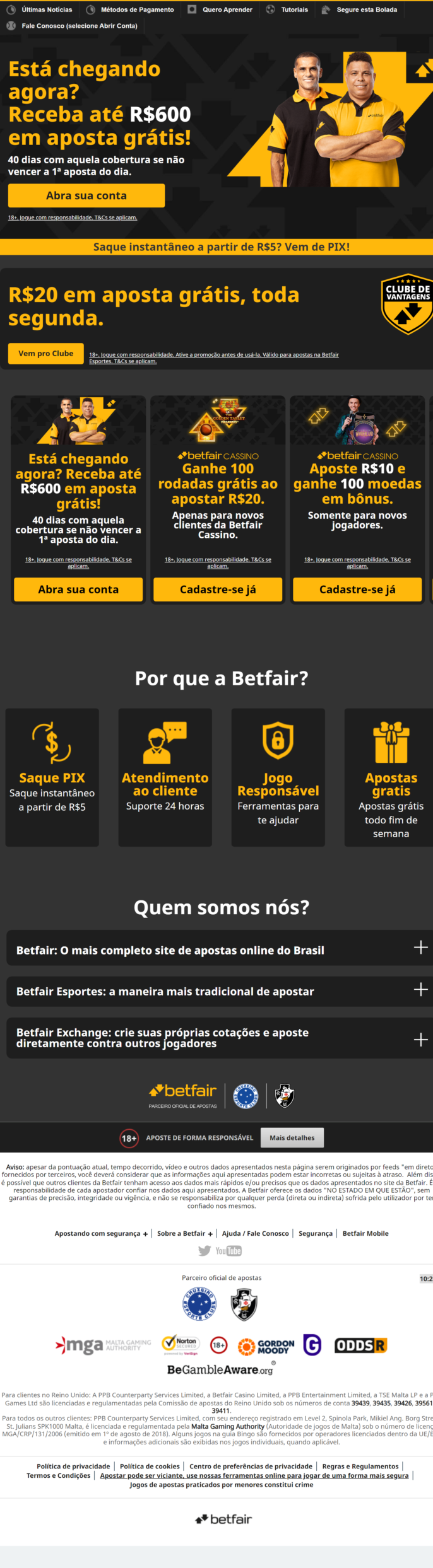Image resolution: width=433 pixels, height=1568 pixels.
Task: Tap Cadastre-se já for 100 rodadas grátis
Action: point(218,589)
